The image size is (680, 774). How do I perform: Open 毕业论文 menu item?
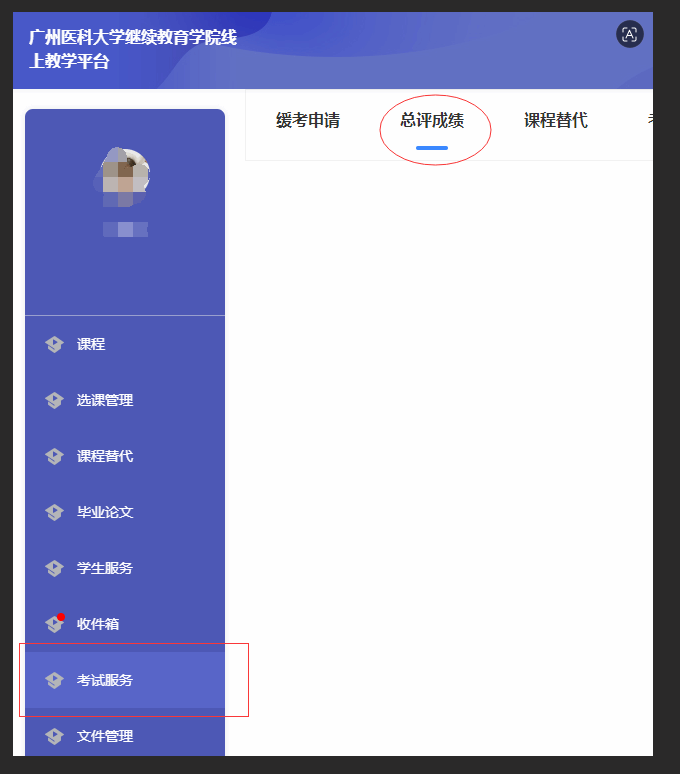point(125,512)
